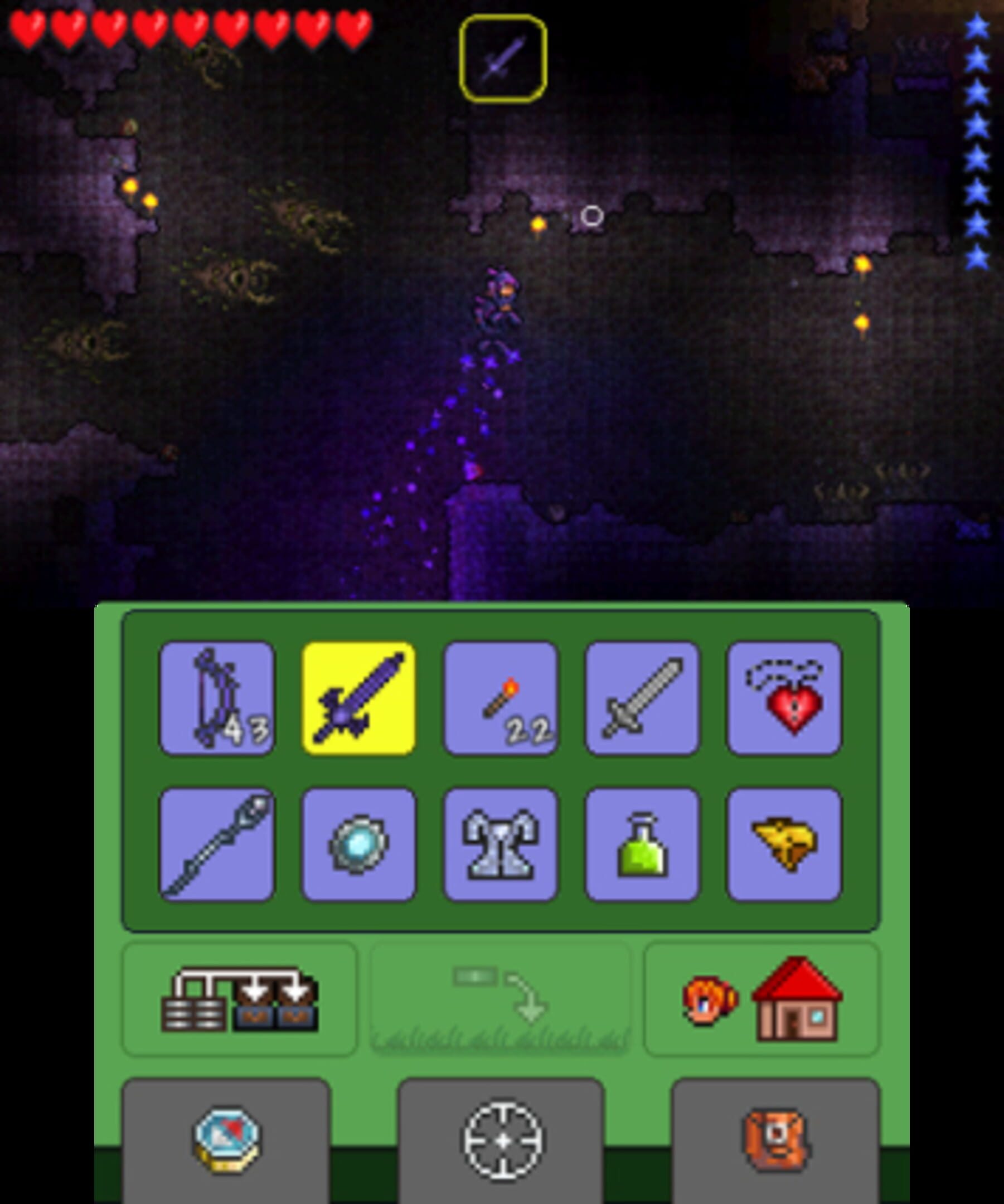Viewport: 1004px width, 1204px height.
Task: Use the magic mirror item
Action: point(358,844)
